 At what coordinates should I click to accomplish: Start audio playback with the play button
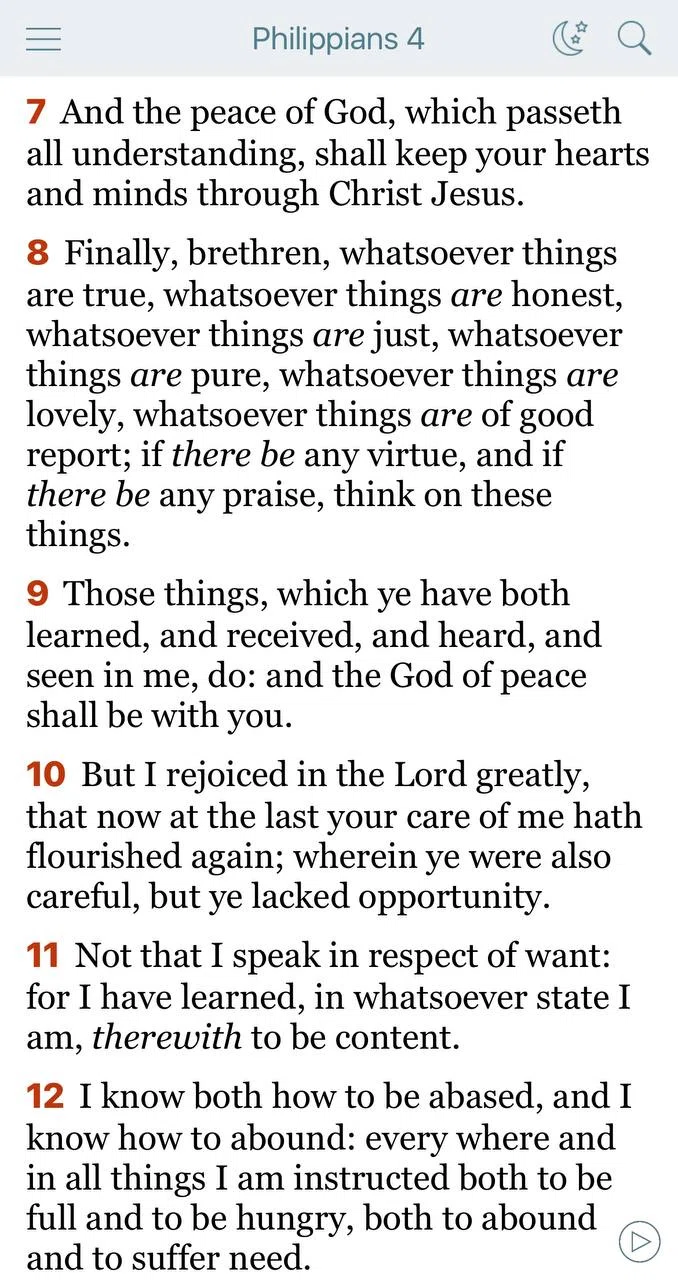[639, 1241]
